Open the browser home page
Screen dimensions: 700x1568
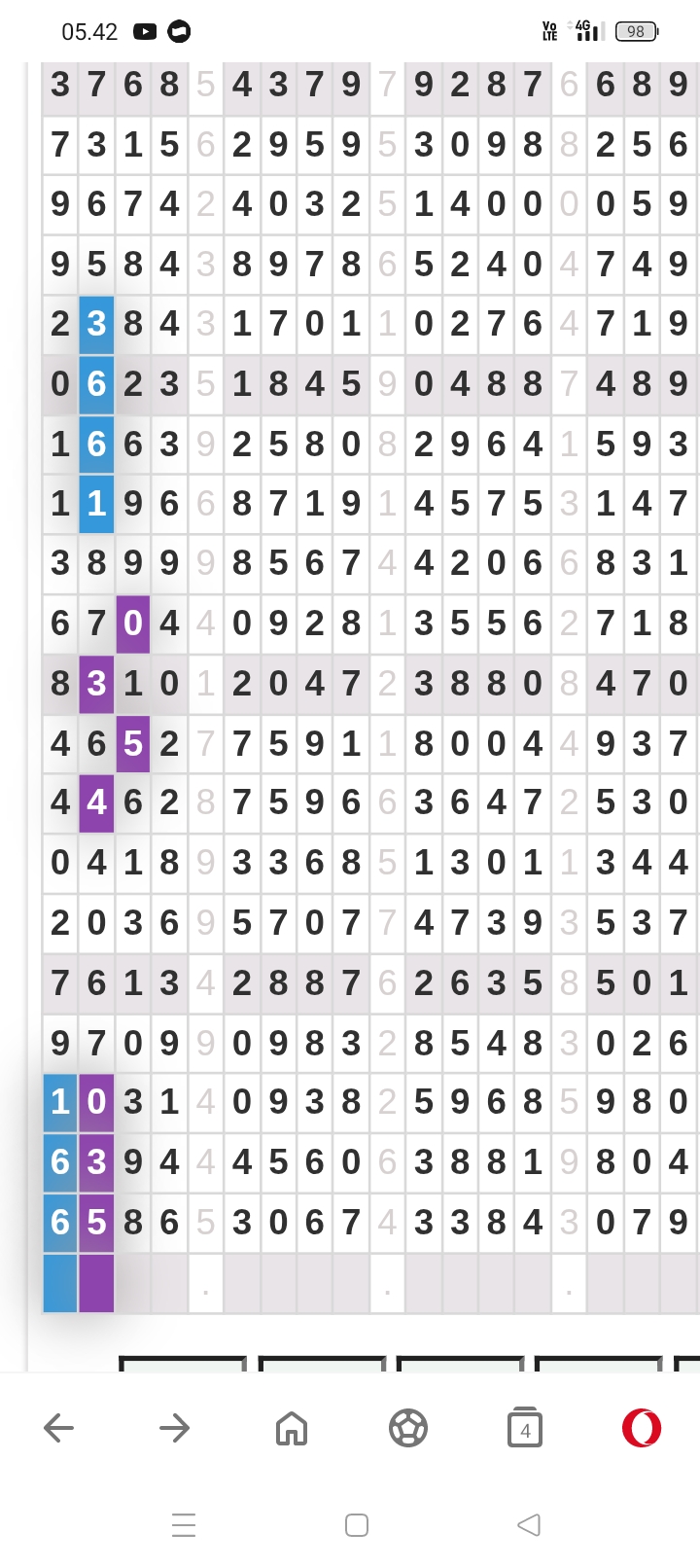[292, 1428]
